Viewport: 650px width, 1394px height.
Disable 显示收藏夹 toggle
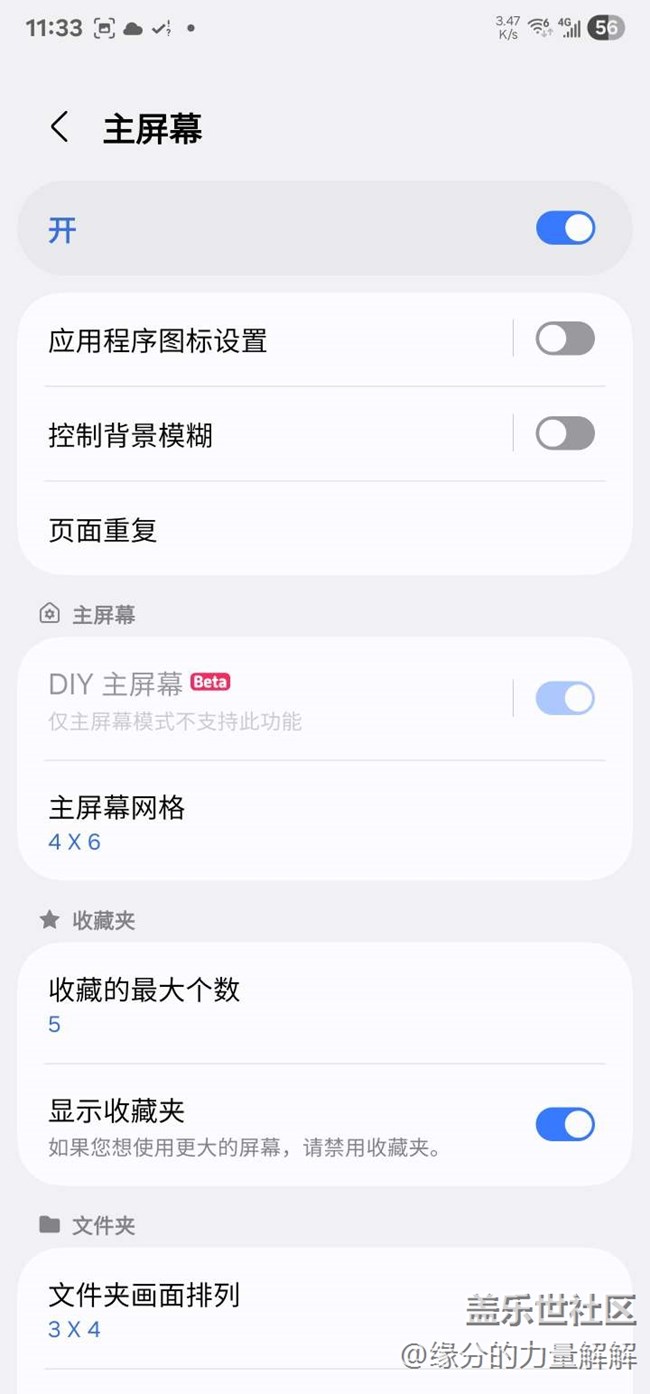[x=565, y=1125]
